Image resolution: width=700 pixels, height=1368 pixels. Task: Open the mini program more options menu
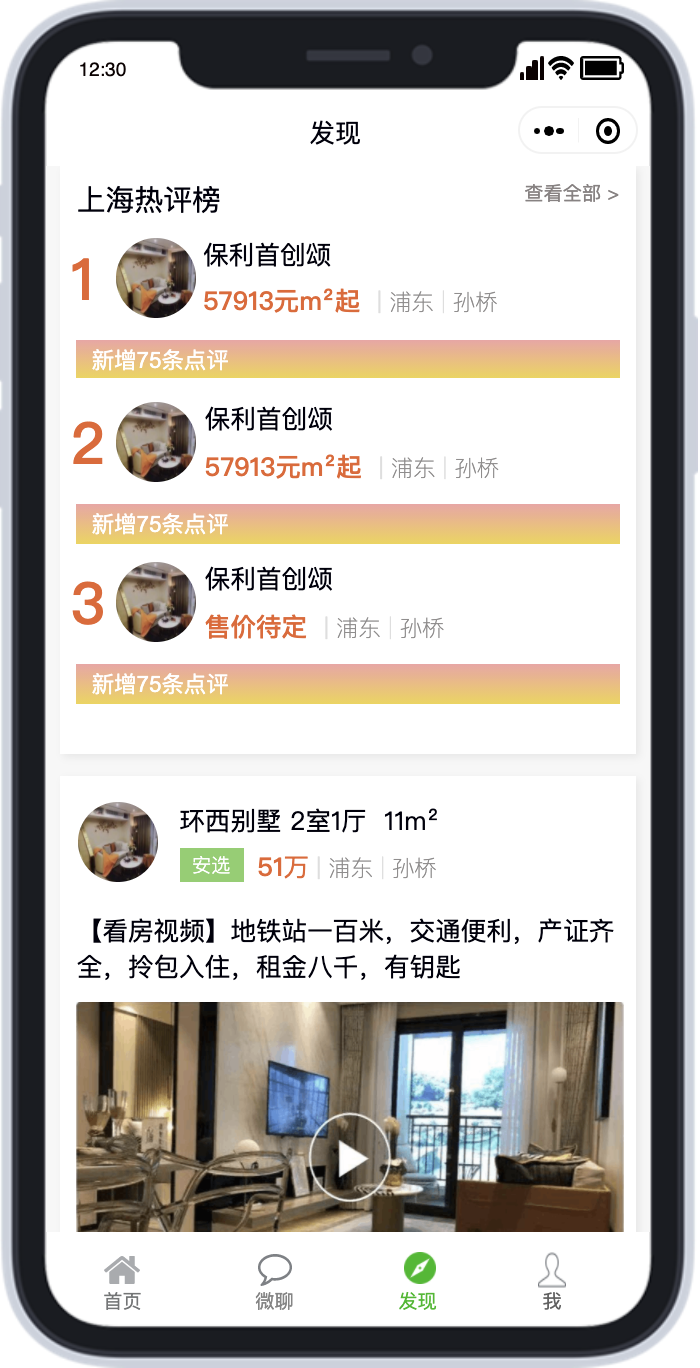[549, 131]
